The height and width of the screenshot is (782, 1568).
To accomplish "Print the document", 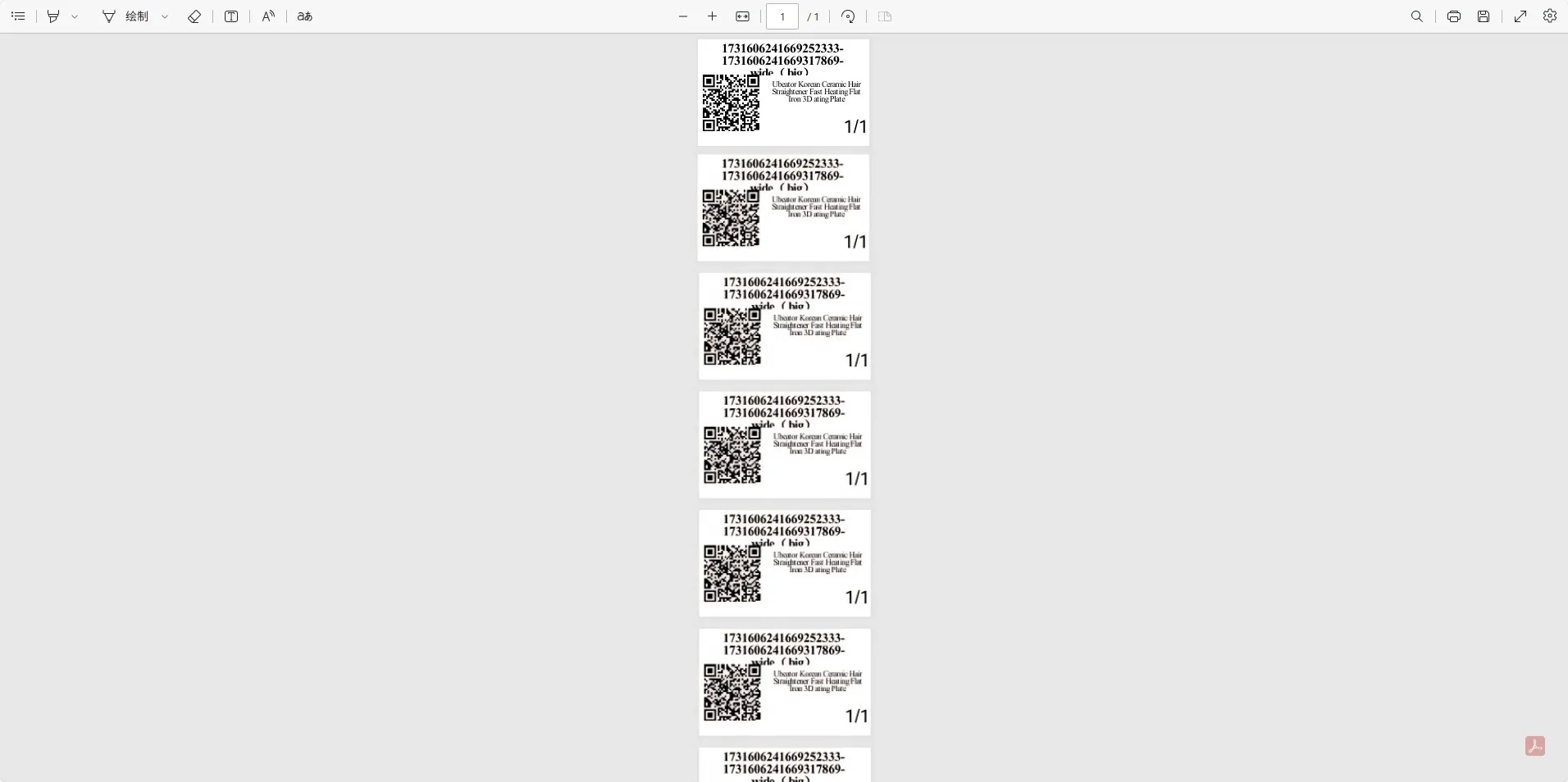I will [x=1454, y=16].
